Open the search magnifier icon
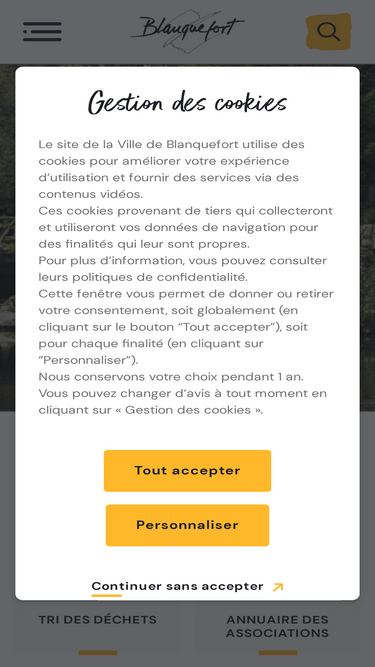The width and height of the screenshot is (375, 667). (329, 32)
